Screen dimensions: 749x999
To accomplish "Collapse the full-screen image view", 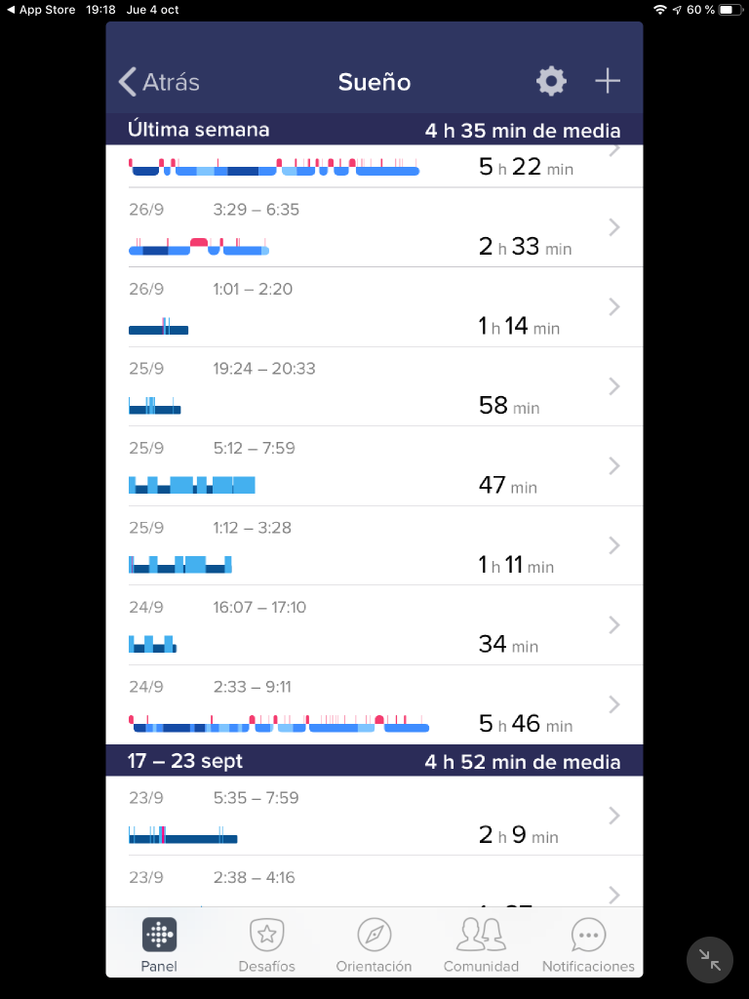I will [710, 961].
